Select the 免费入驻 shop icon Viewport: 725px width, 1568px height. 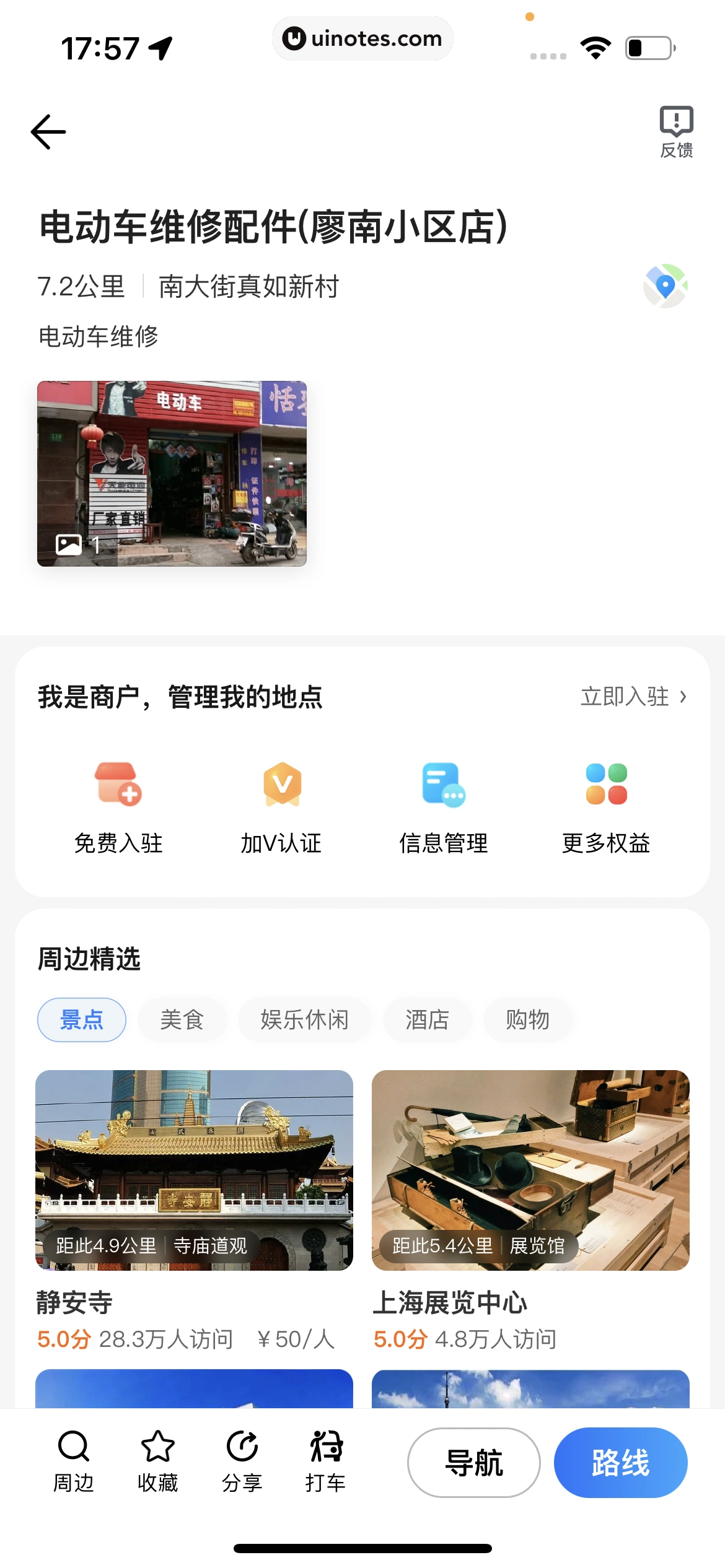(118, 788)
